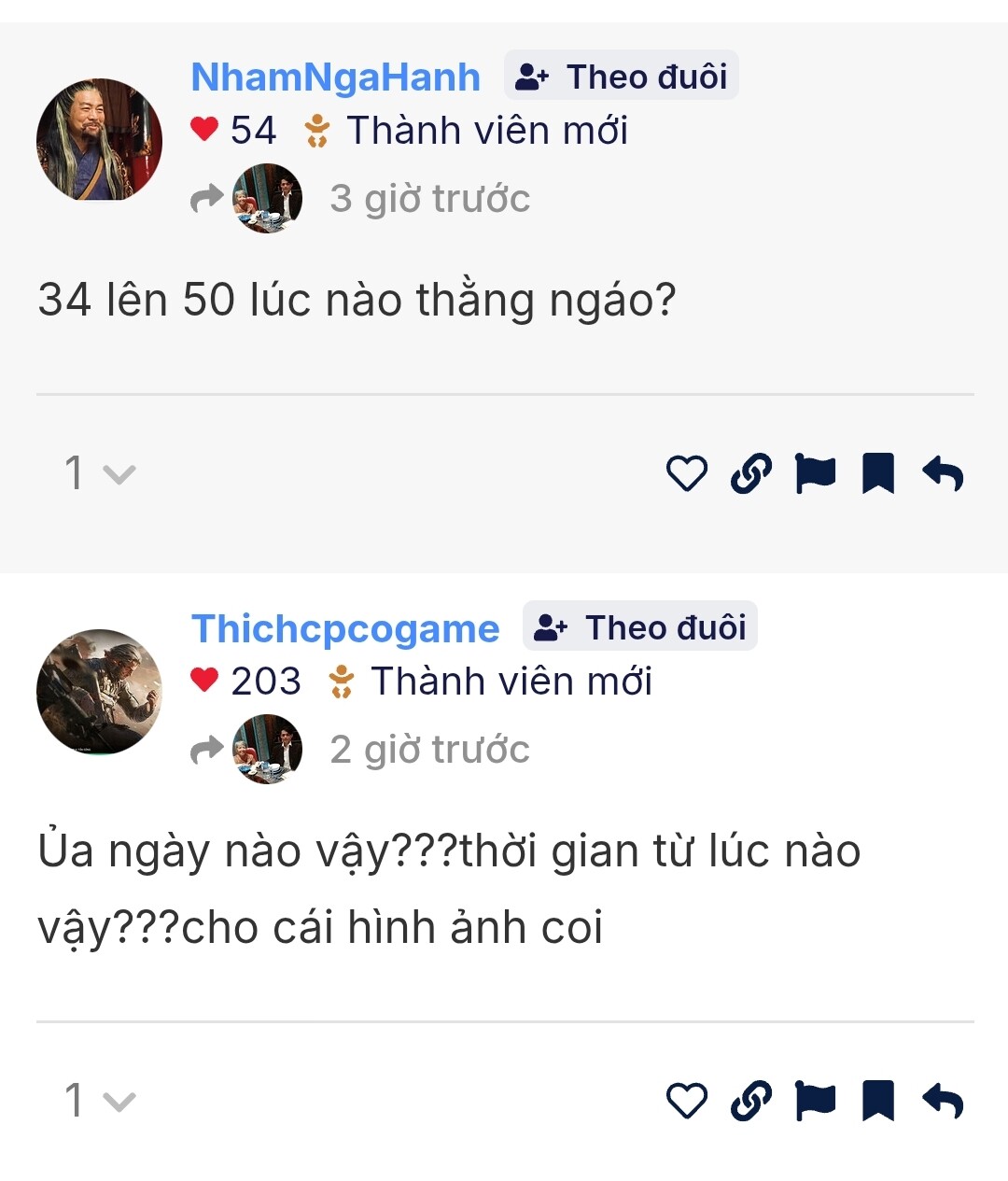Bookmark Thichcpcogame's post
This screenshot has height=1181, width=1008.
point(878,1101)
